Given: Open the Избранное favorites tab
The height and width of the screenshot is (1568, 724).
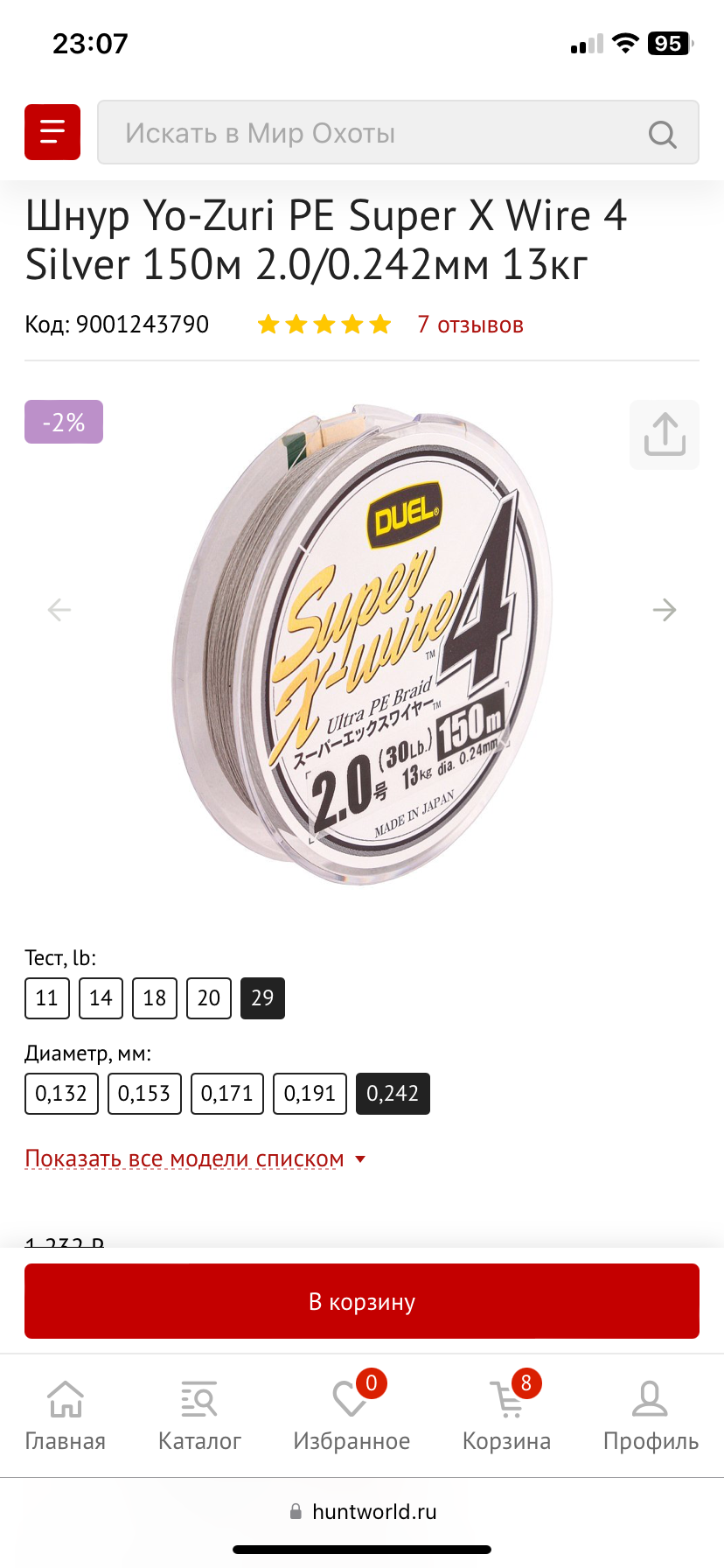Looking at the screenshot, I should coord(352,1417).
